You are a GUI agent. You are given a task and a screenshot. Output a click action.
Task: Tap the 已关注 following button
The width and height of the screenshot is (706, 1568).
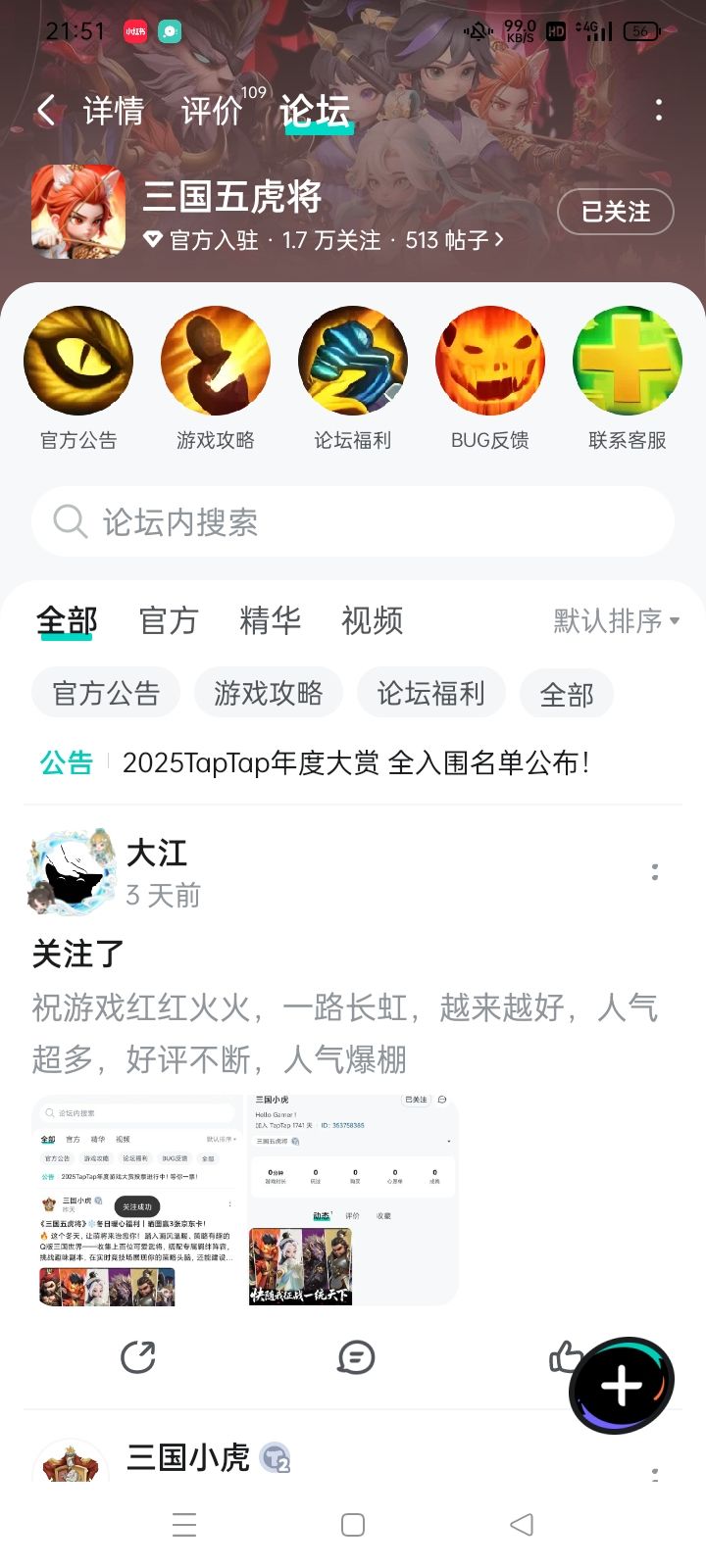point(616,212)
